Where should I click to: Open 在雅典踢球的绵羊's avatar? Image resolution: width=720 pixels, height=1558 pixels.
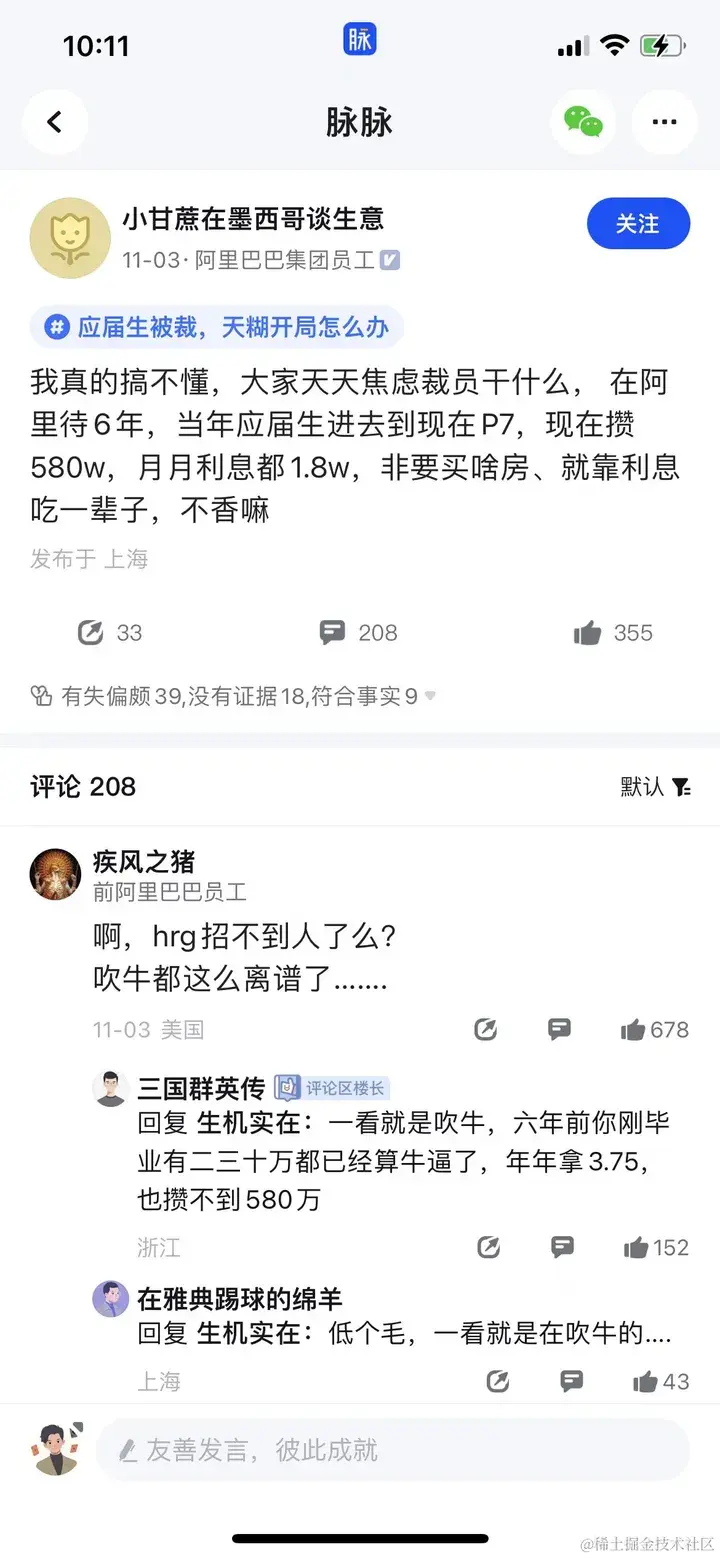coord(110,1299)
